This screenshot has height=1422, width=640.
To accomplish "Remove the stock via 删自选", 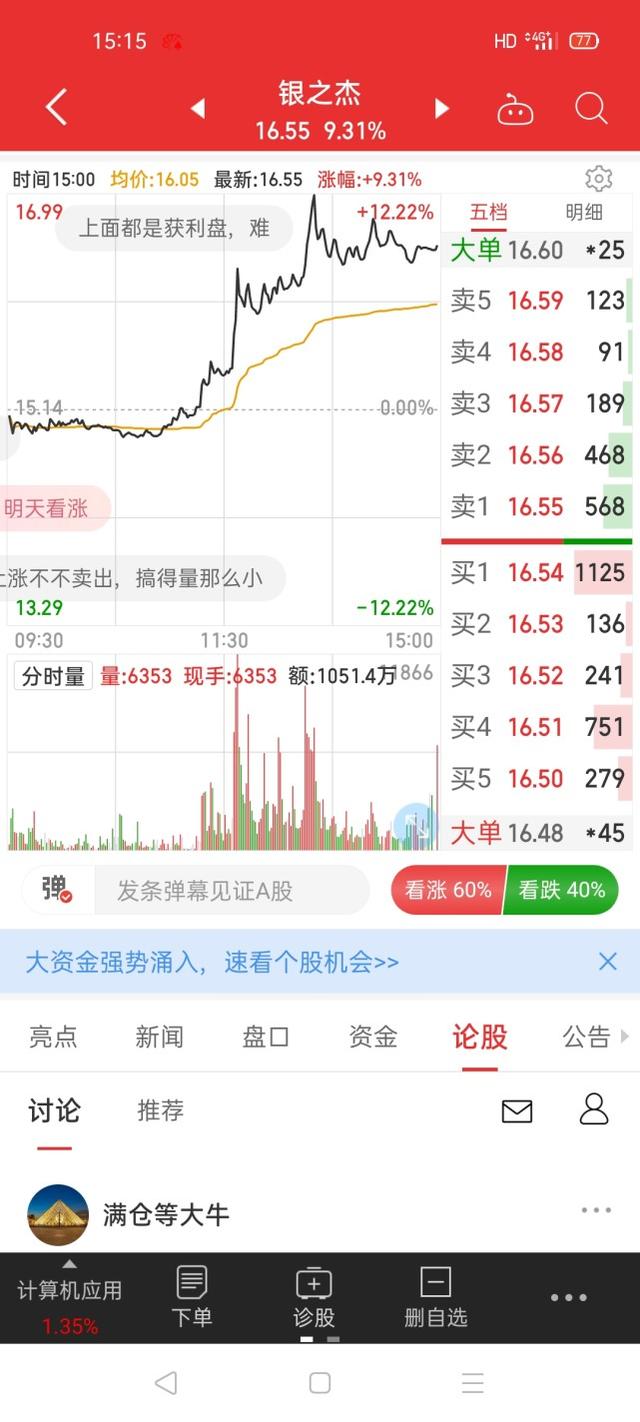I will click(x=436, y=1297).
